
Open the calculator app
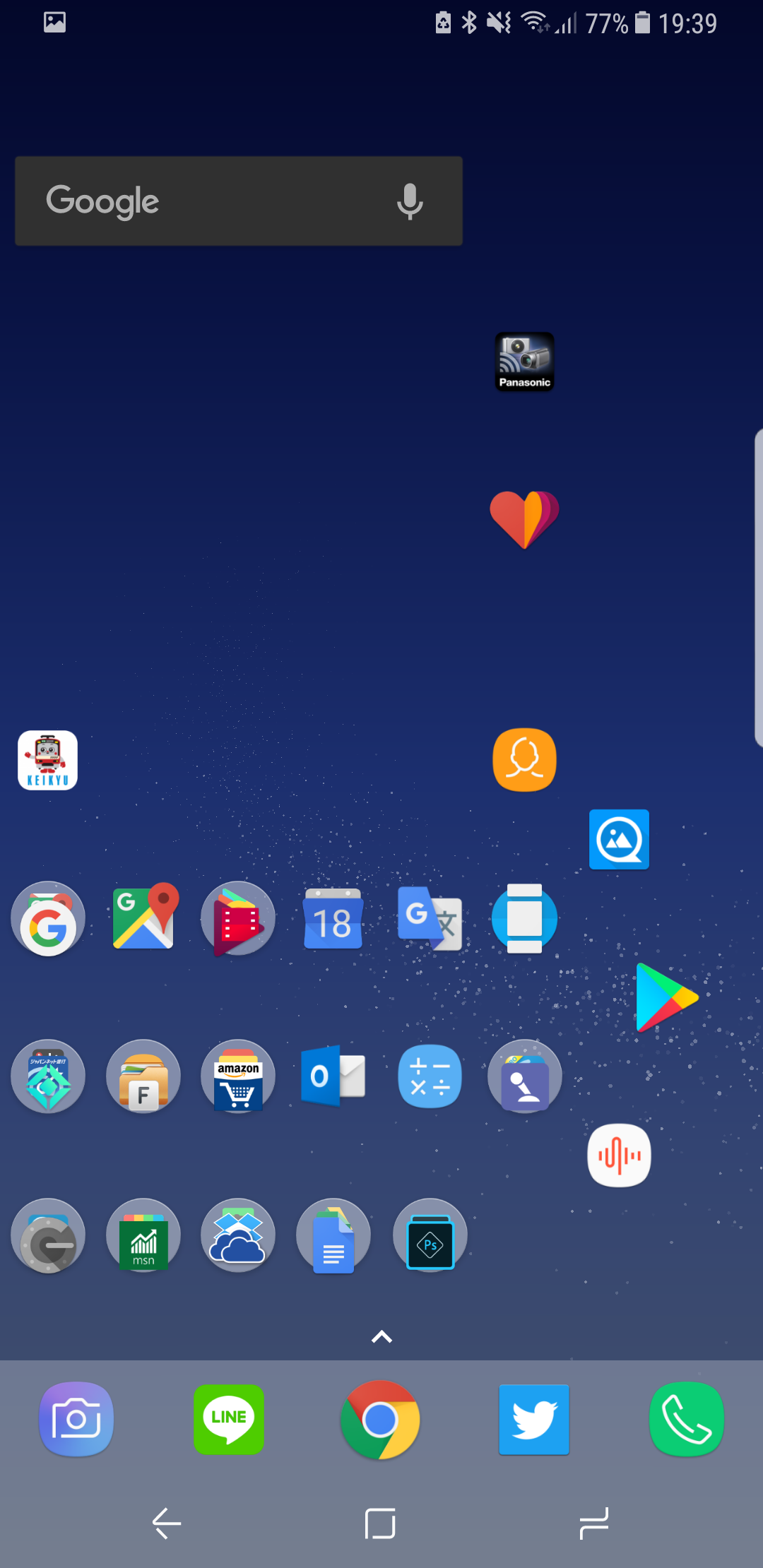[x=430, y=1076]
